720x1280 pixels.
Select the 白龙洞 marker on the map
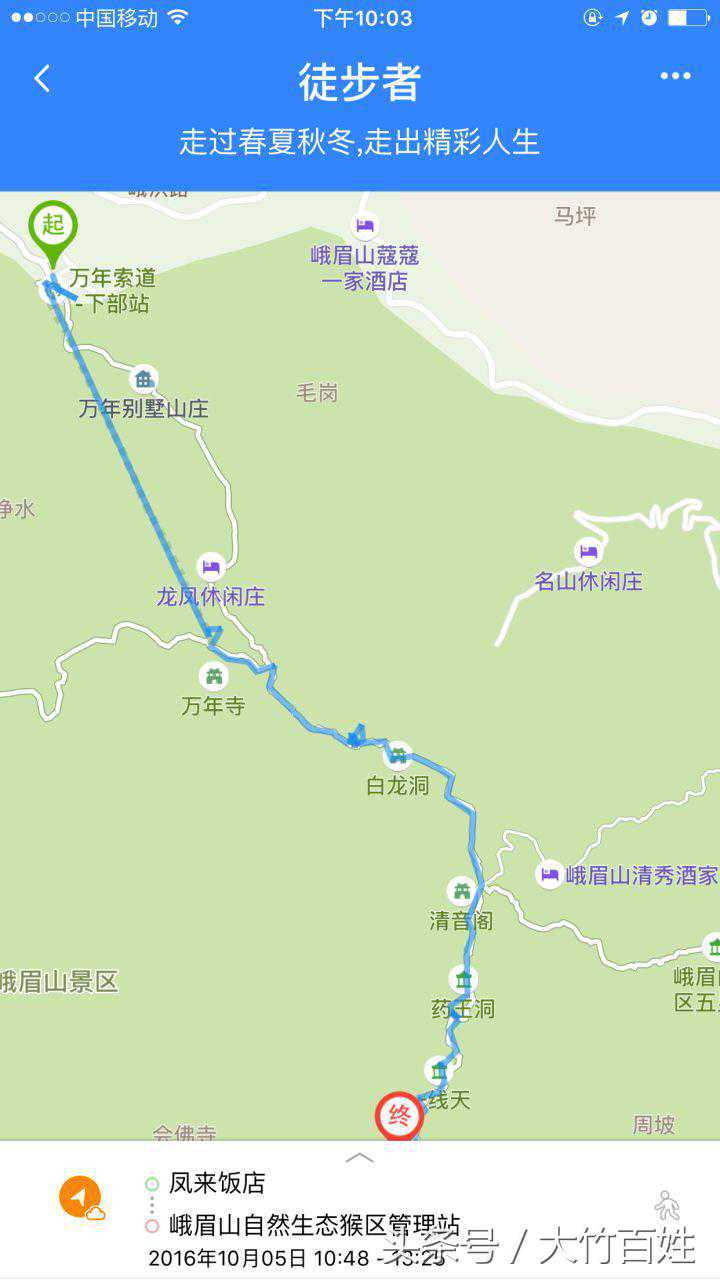[x=399, y=756]
